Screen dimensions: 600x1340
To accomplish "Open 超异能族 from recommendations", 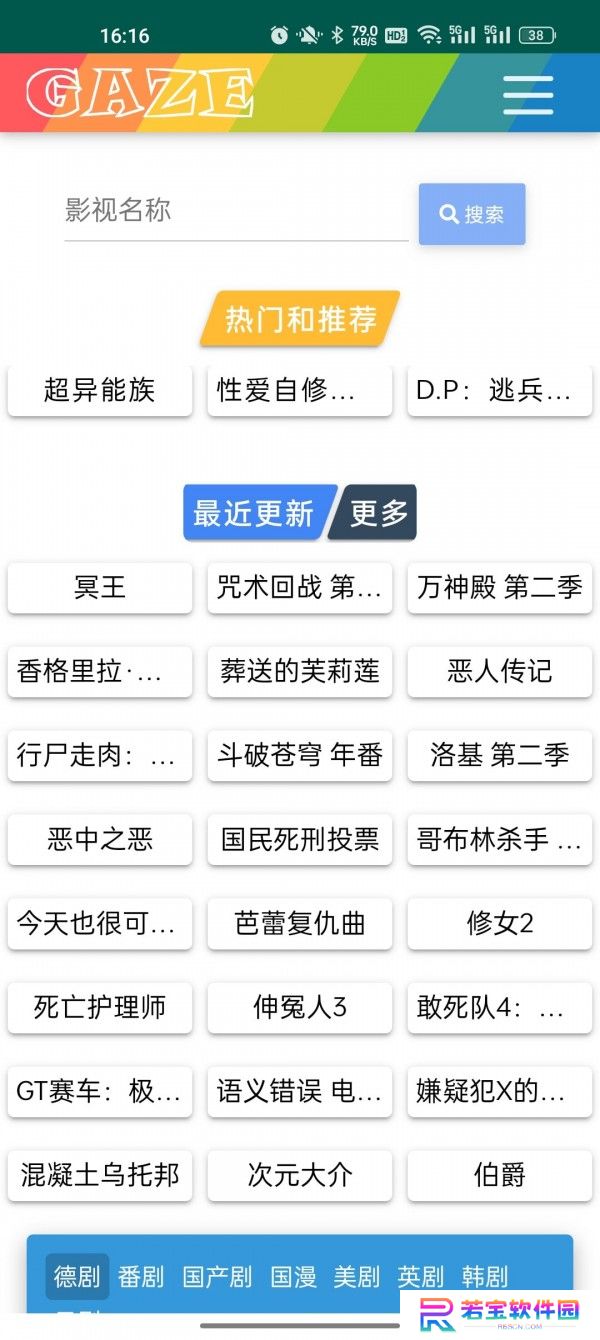I will [100, 390].
